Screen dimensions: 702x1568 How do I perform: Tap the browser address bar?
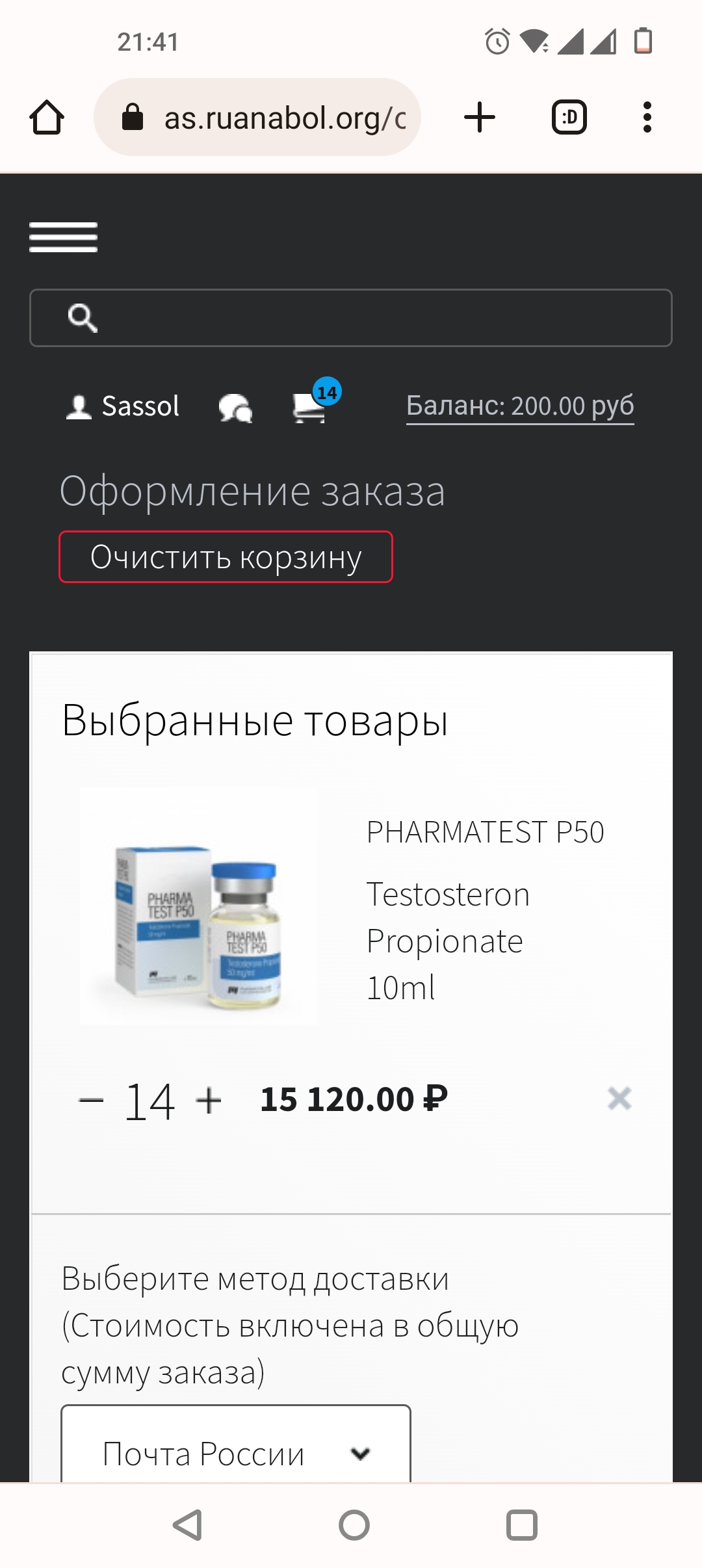coord(273,118)
